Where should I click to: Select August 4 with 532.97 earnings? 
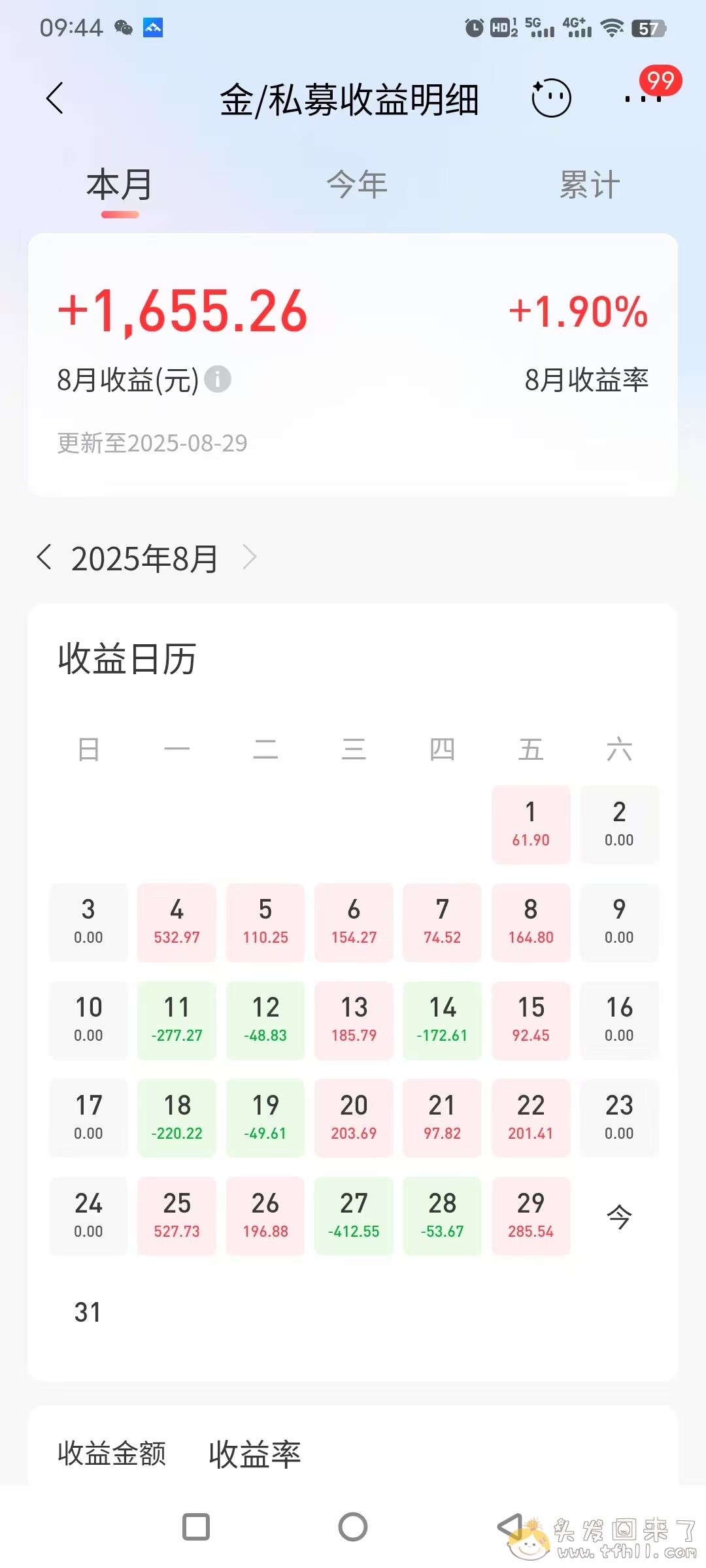tap(176, 922)
